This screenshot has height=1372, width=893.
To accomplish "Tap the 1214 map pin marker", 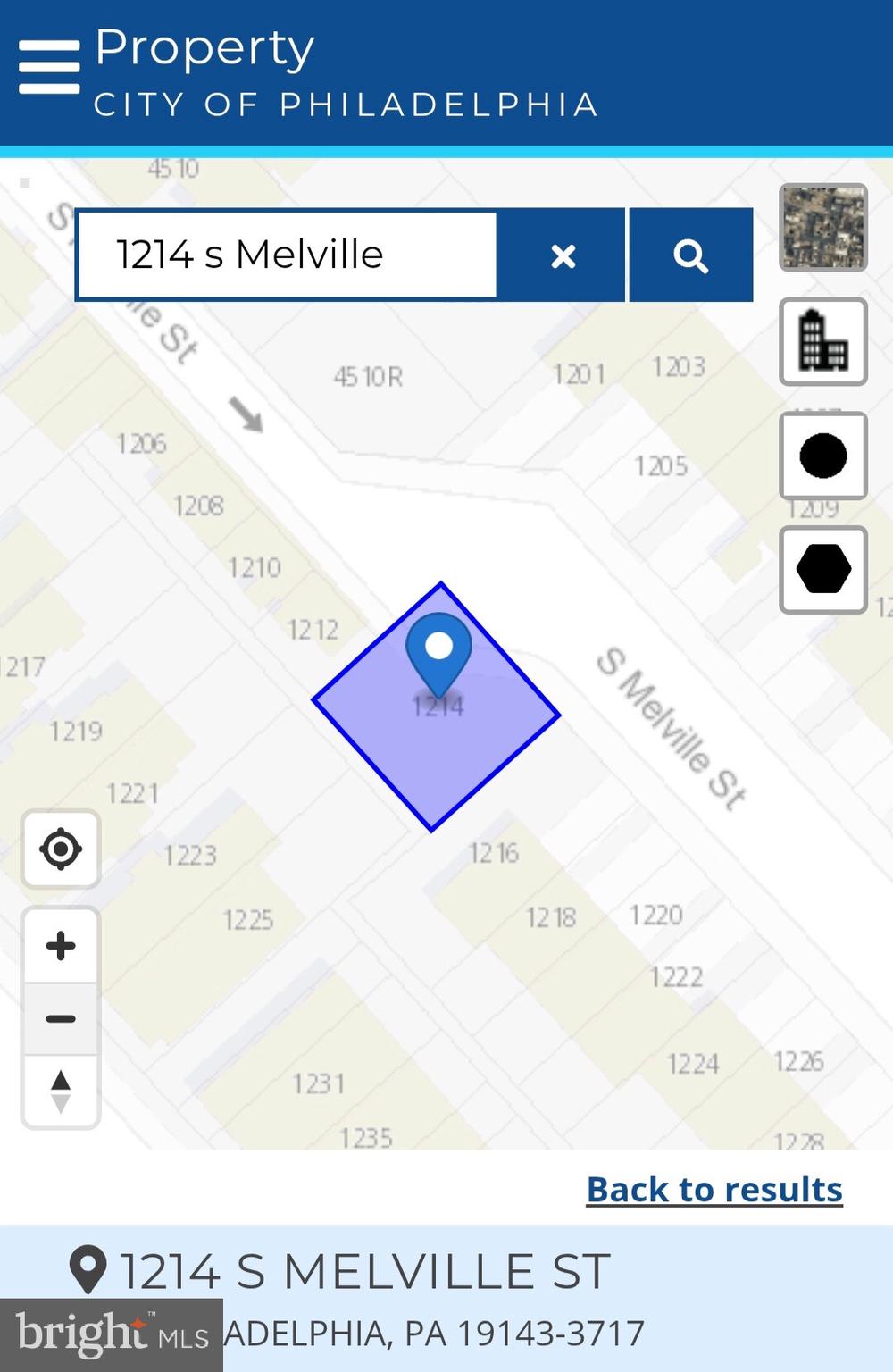I will [x=438, y=650].
